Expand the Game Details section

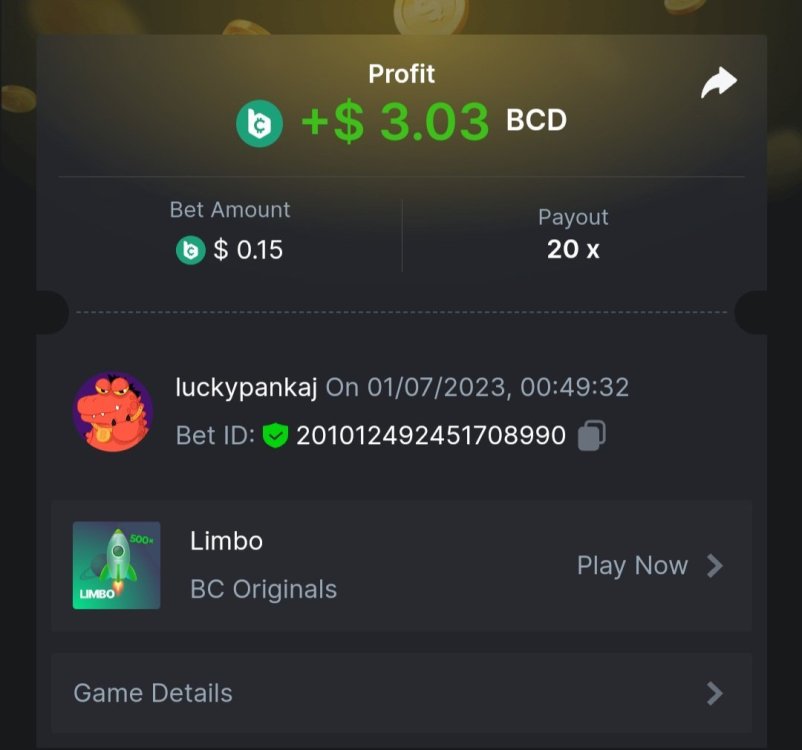pos(400,693)
